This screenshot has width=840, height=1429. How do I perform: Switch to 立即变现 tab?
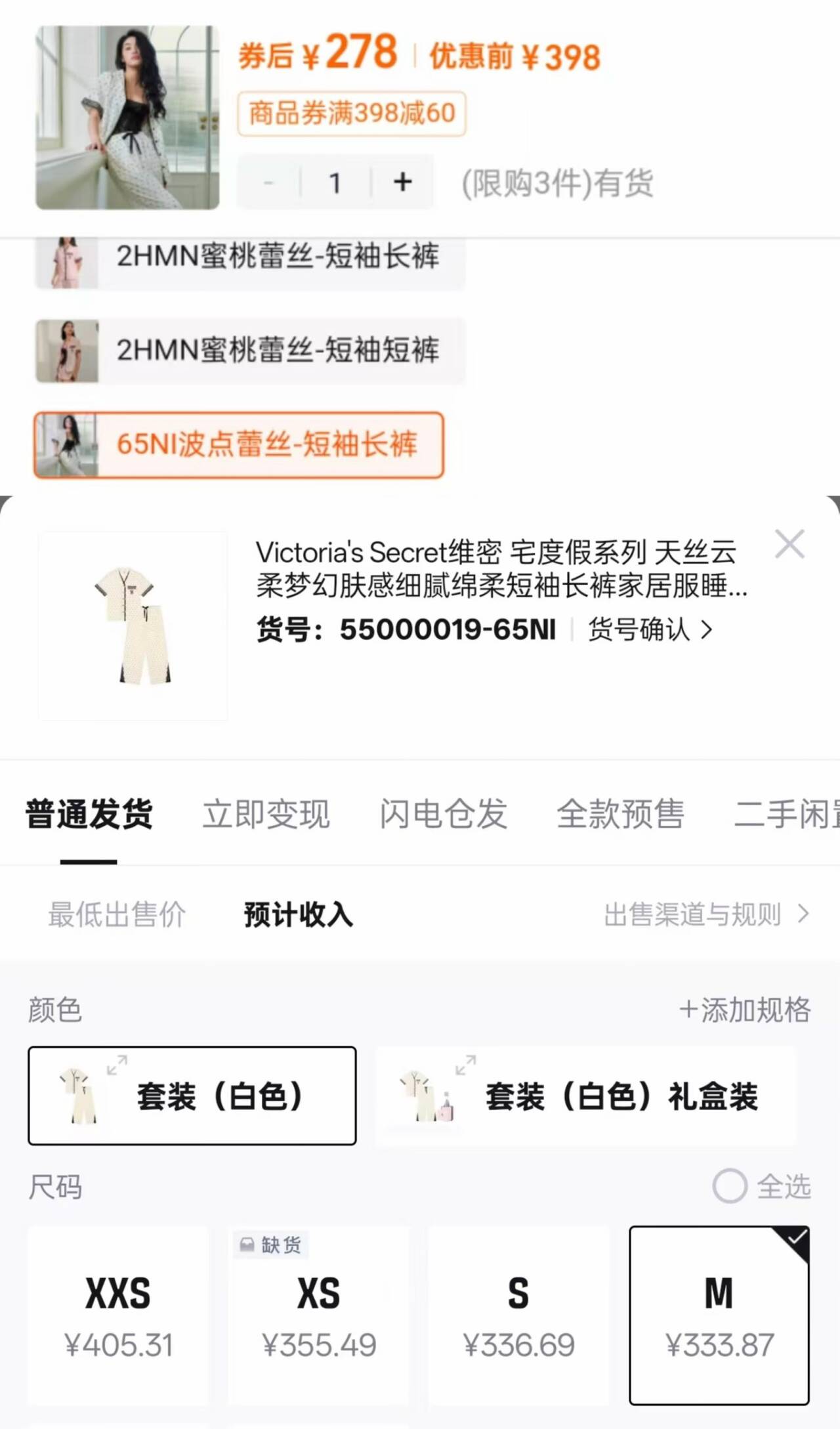point(266,814)
